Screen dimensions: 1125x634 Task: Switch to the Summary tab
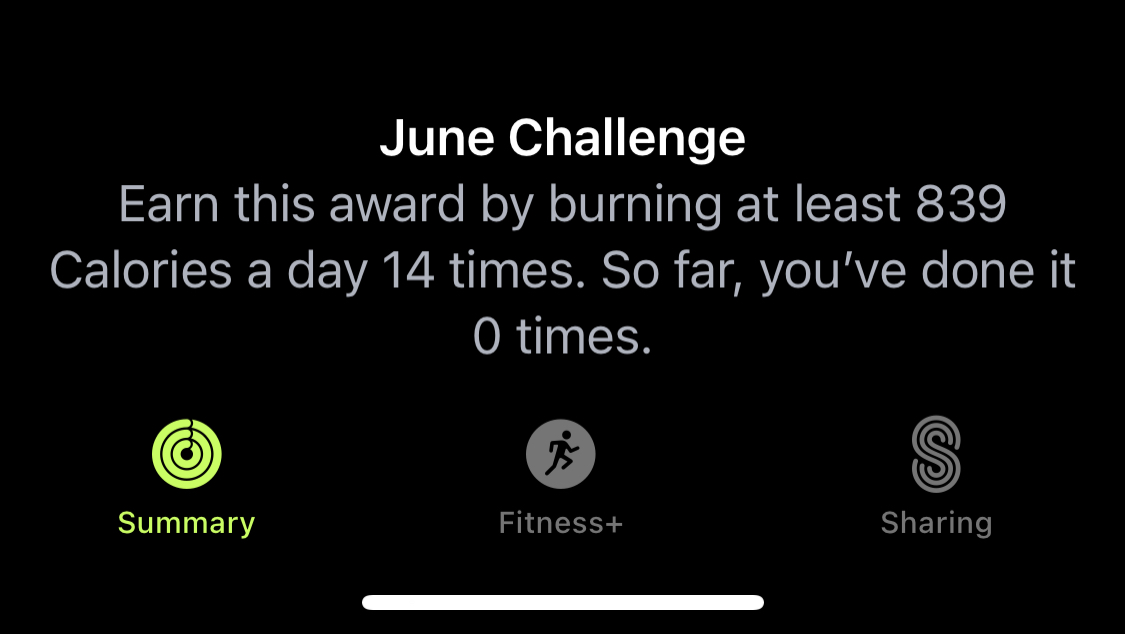(187, 477)
